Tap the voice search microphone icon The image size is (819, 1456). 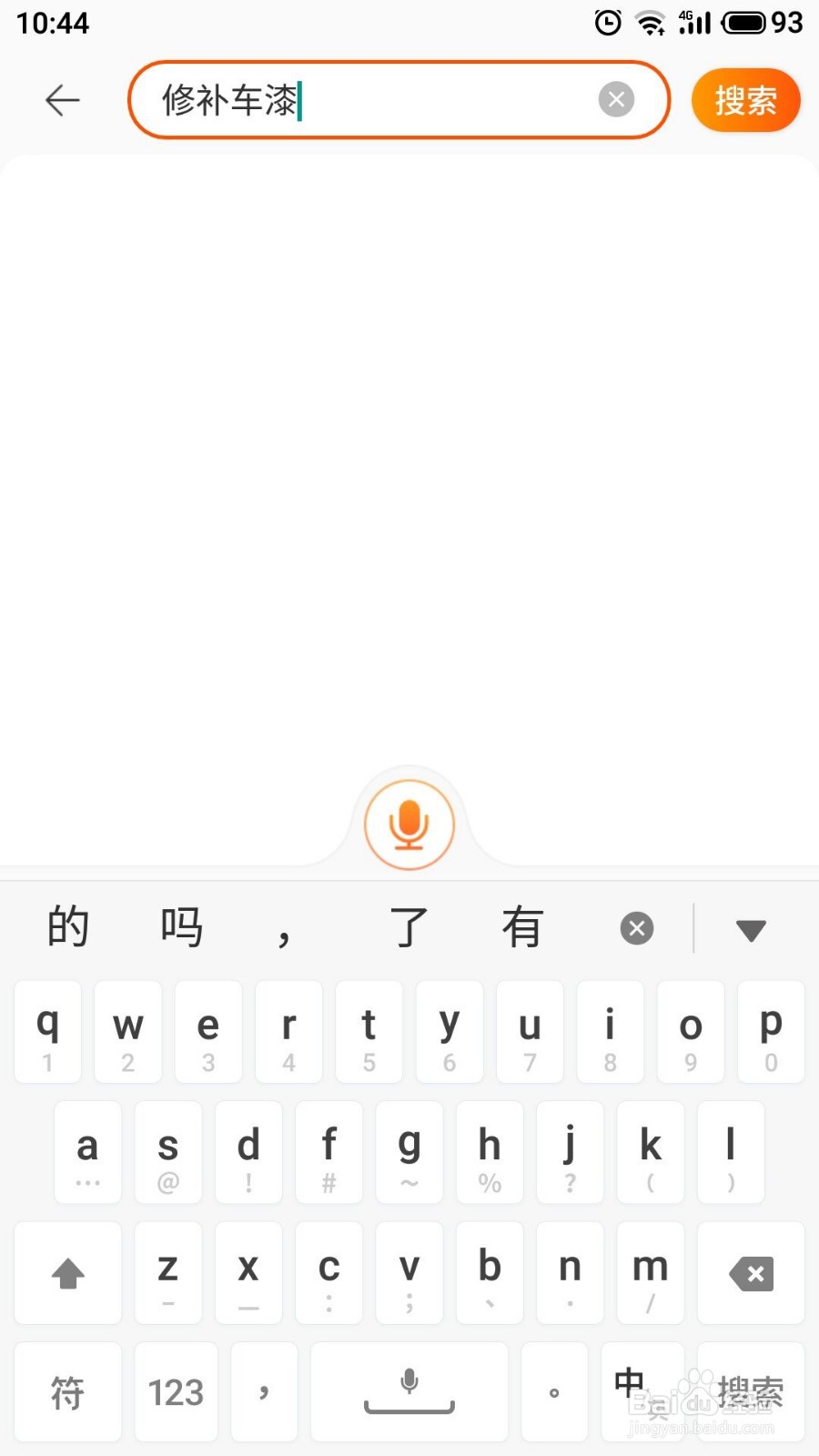(x=409, y=824)
